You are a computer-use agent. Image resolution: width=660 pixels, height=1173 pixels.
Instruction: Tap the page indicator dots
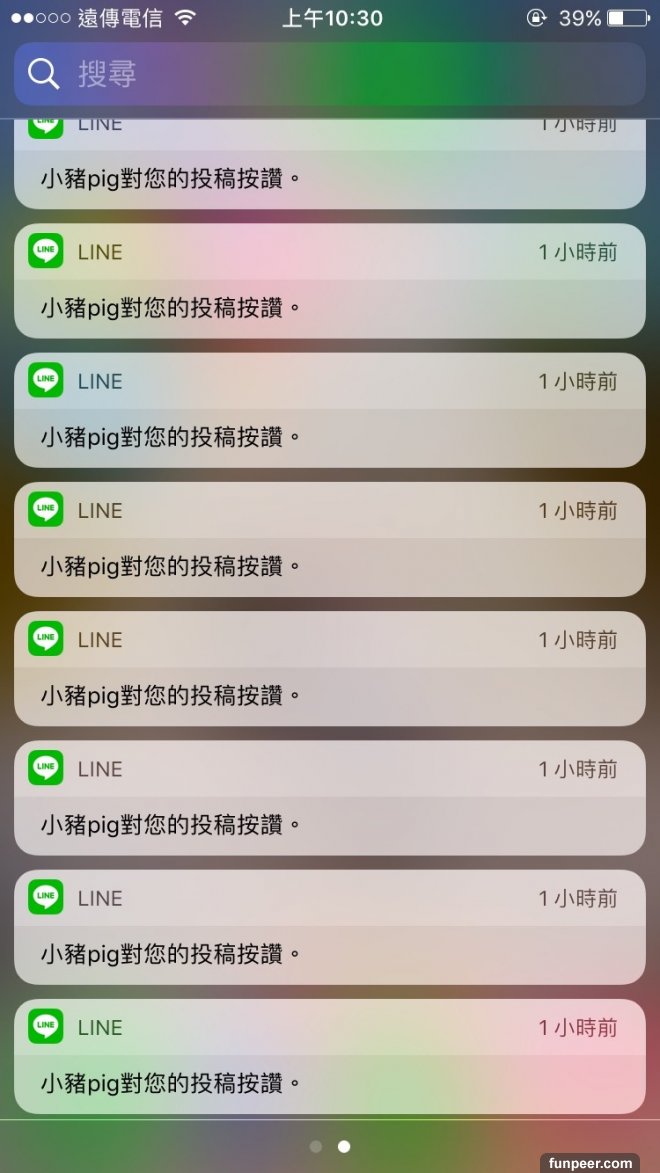330,1146
